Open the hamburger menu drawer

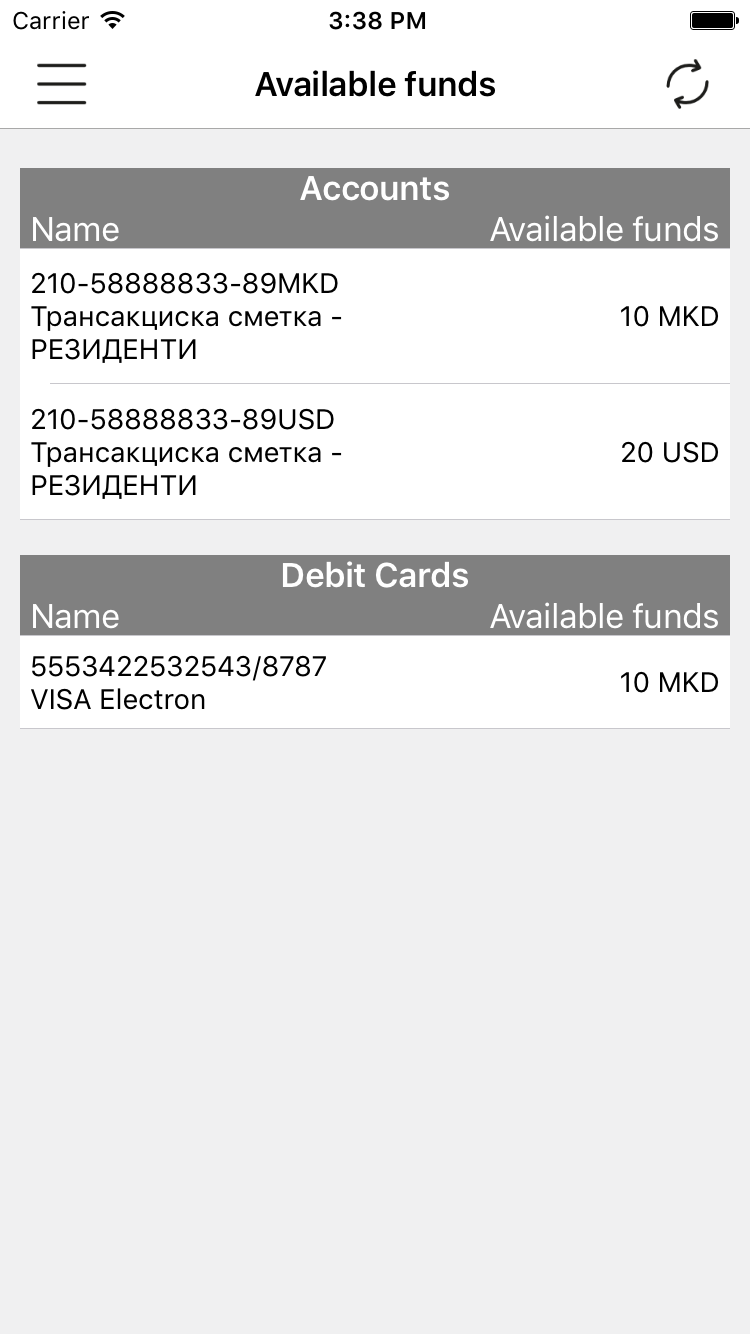[x=62, y=84]
